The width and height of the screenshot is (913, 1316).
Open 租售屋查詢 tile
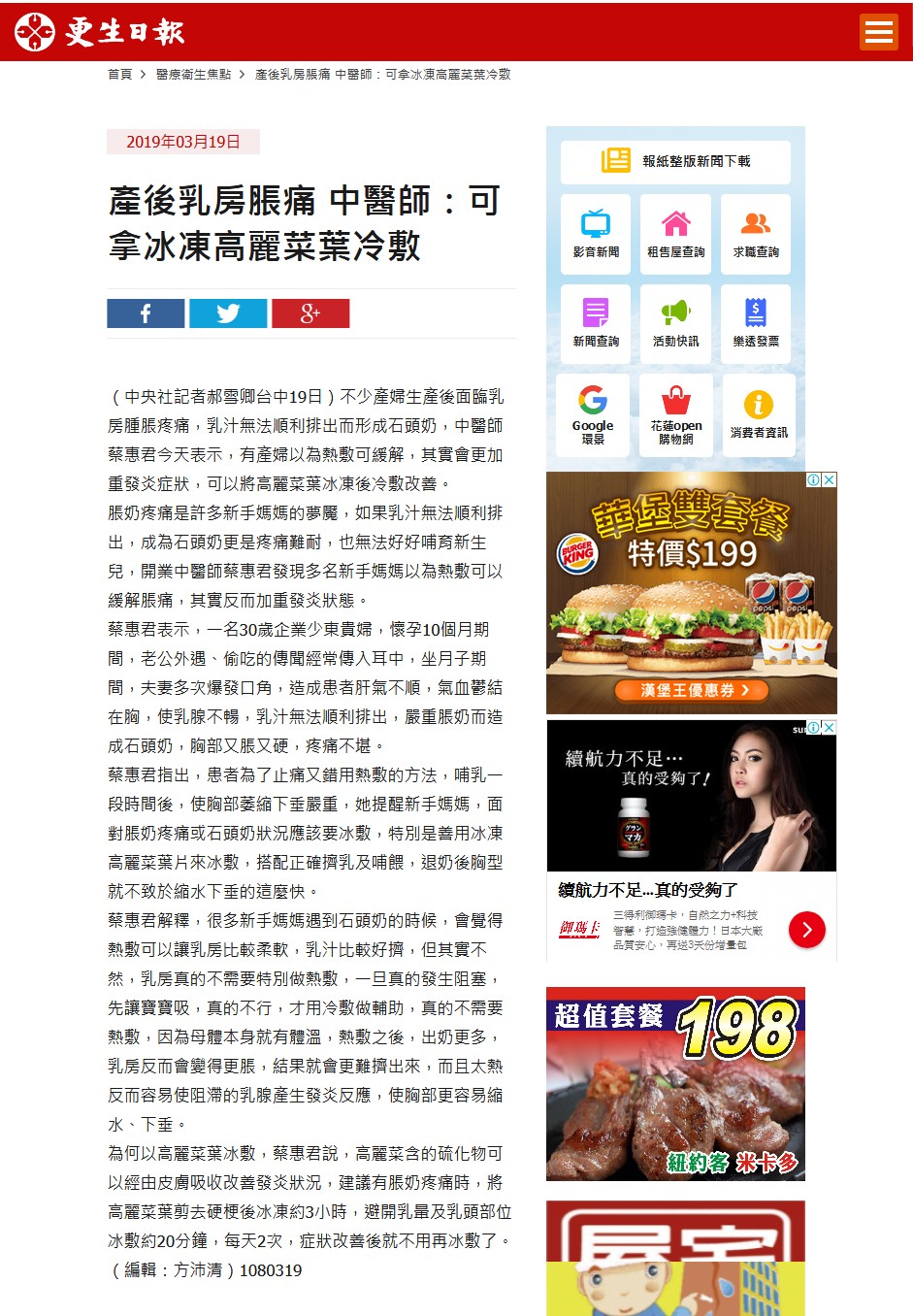coord(675,233)
